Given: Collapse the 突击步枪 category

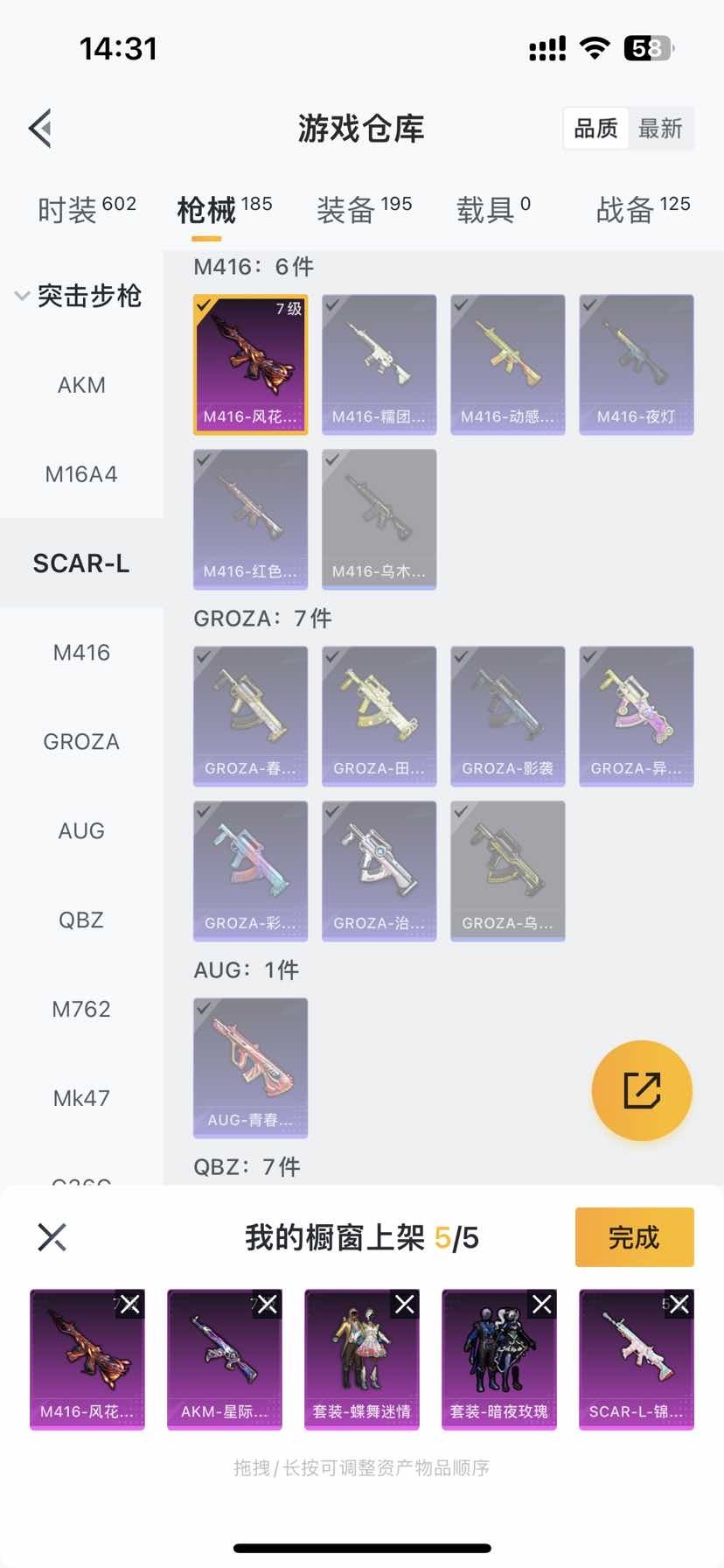Looking at the screenshot, I should tap(79, 296).
